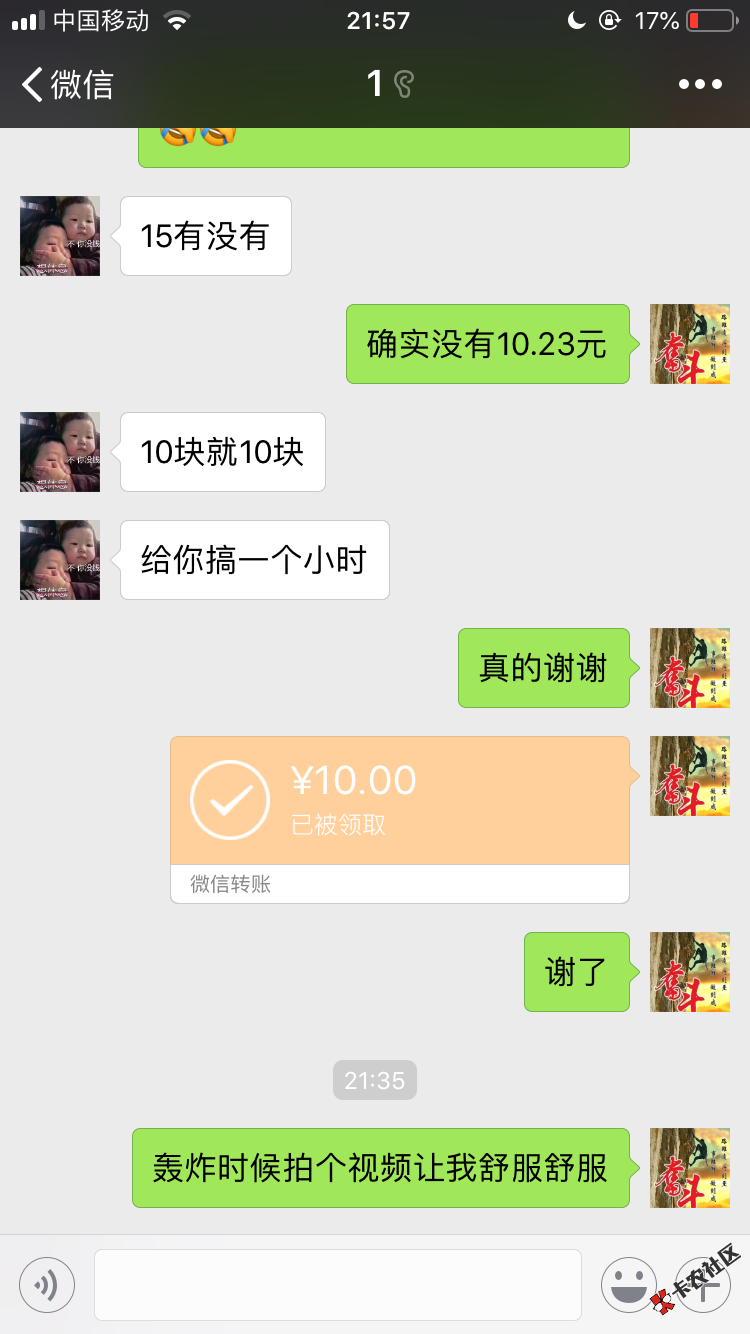This screenshot has width=750, height=1334.
Task: Open the plus attachments menu
Action: pyautogui.click(x=704, y=1284)
